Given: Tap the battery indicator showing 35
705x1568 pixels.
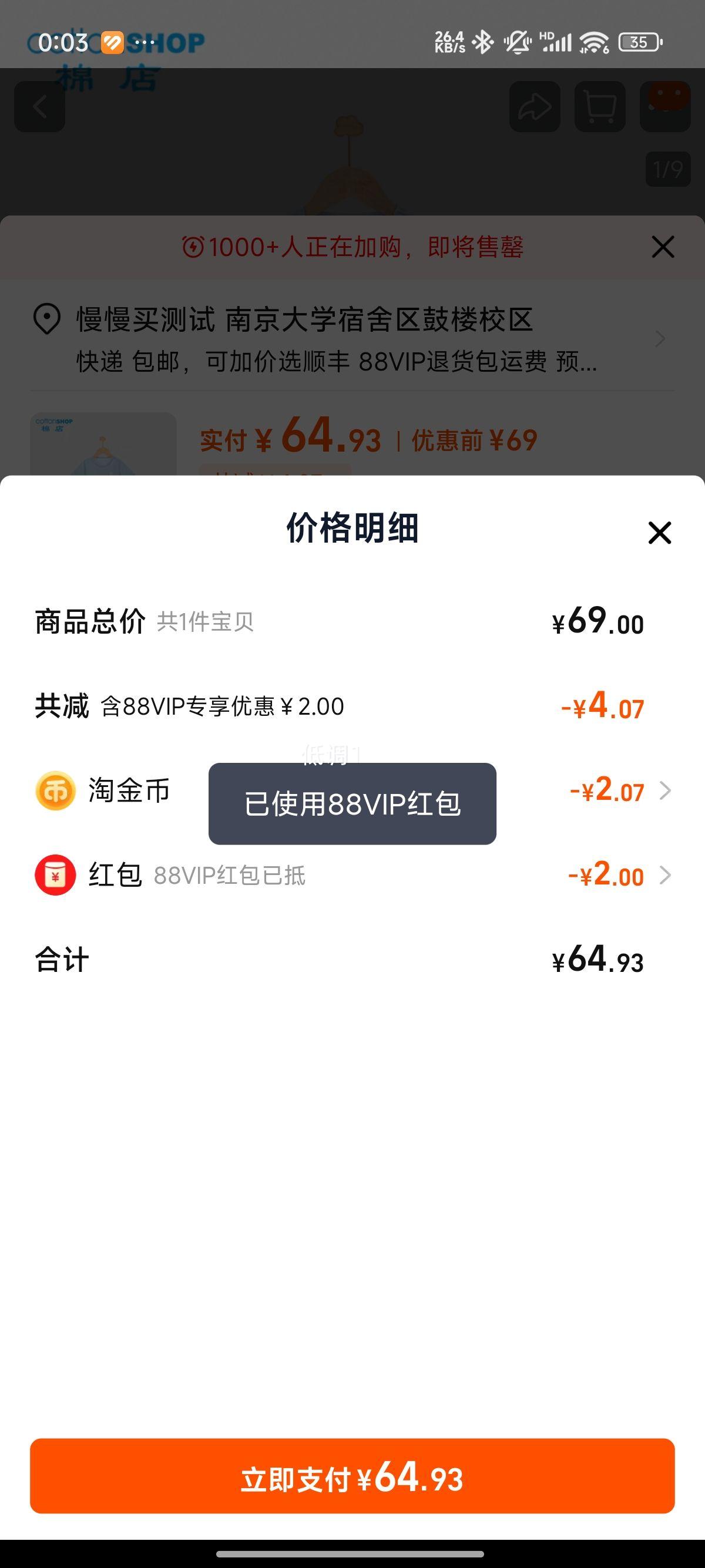Looking at the screenshot, I should [639, 40].
